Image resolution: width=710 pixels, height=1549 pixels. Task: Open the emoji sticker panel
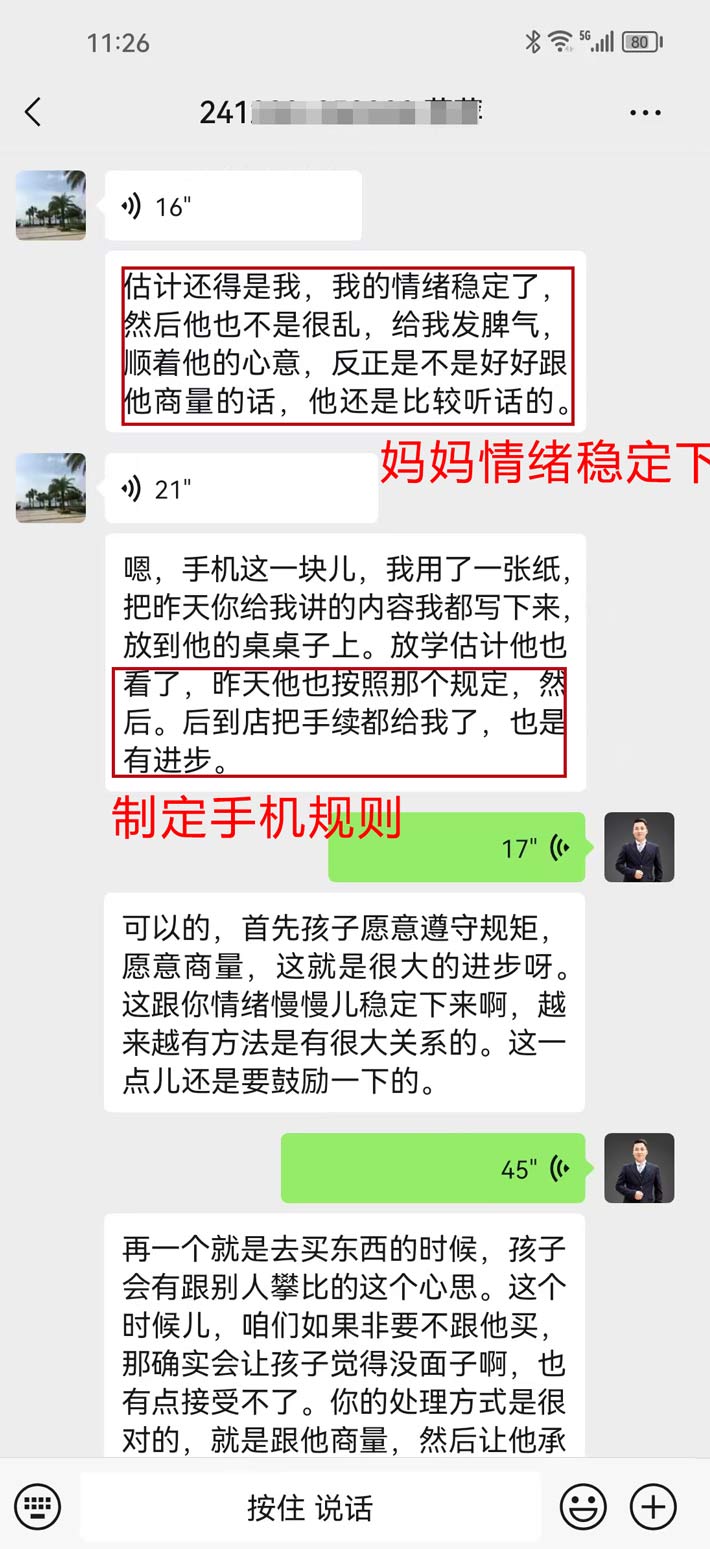click(583, 1506)
